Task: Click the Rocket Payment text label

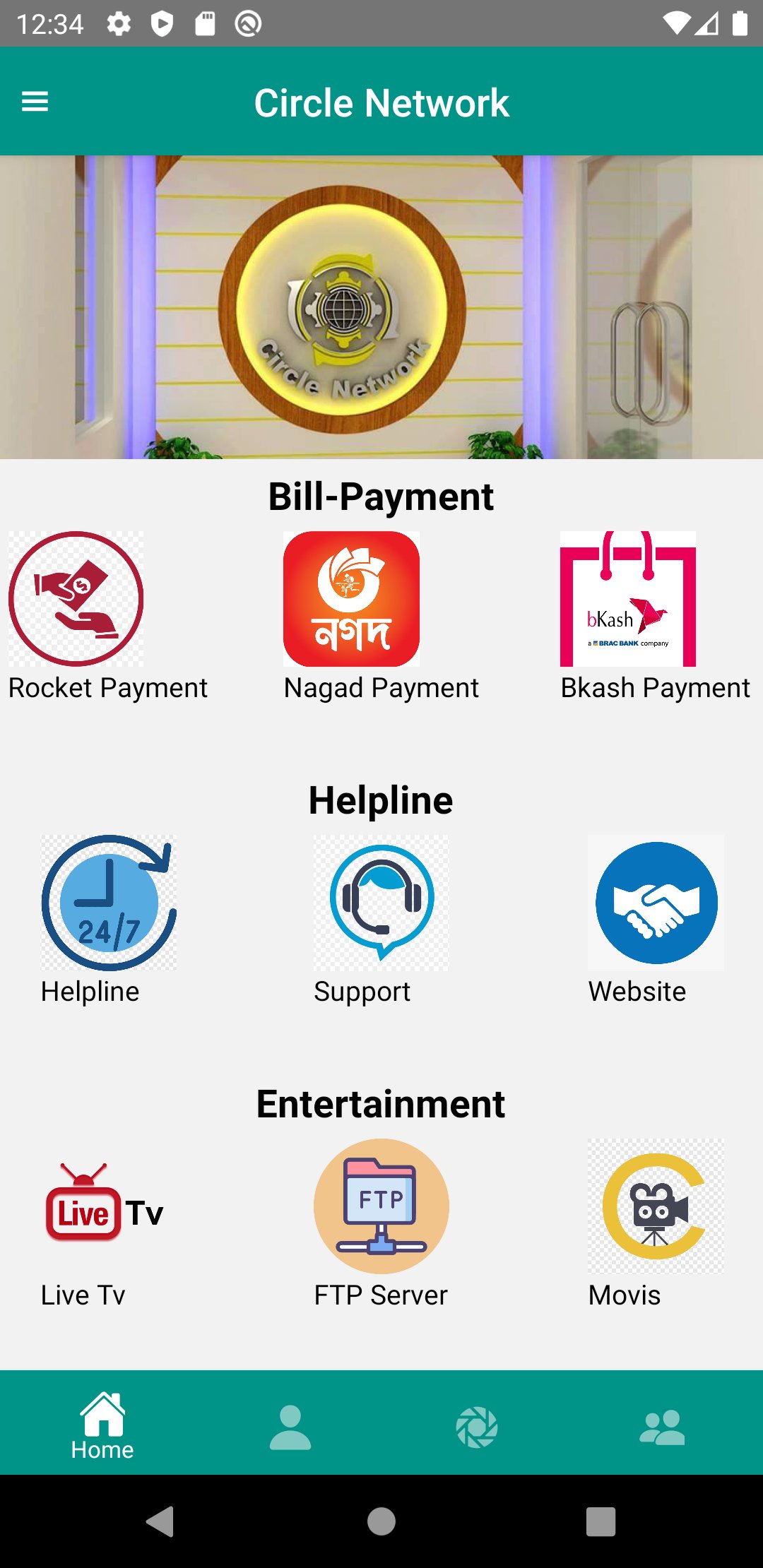Action: pos(107,687)
